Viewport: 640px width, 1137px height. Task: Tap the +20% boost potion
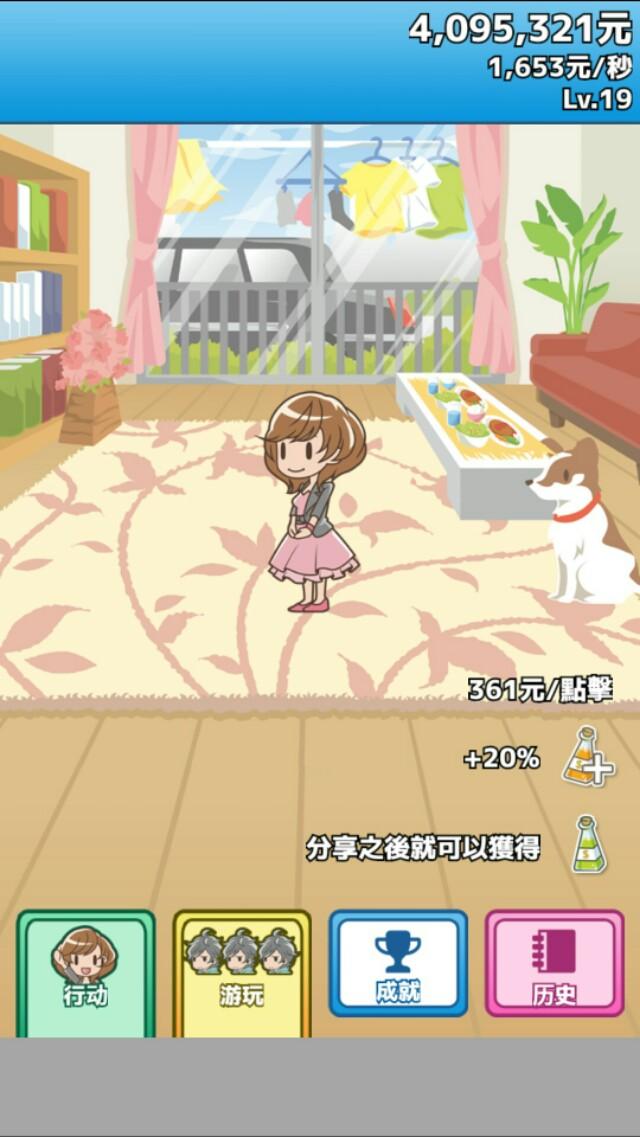click(588, 756)
